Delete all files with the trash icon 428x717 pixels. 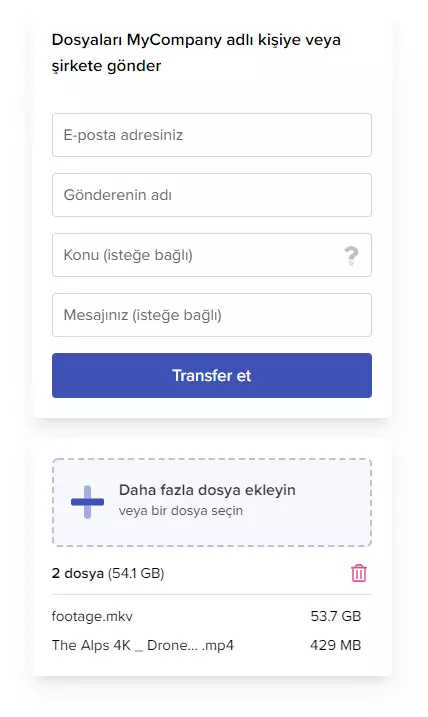click(x=359, y=573)
